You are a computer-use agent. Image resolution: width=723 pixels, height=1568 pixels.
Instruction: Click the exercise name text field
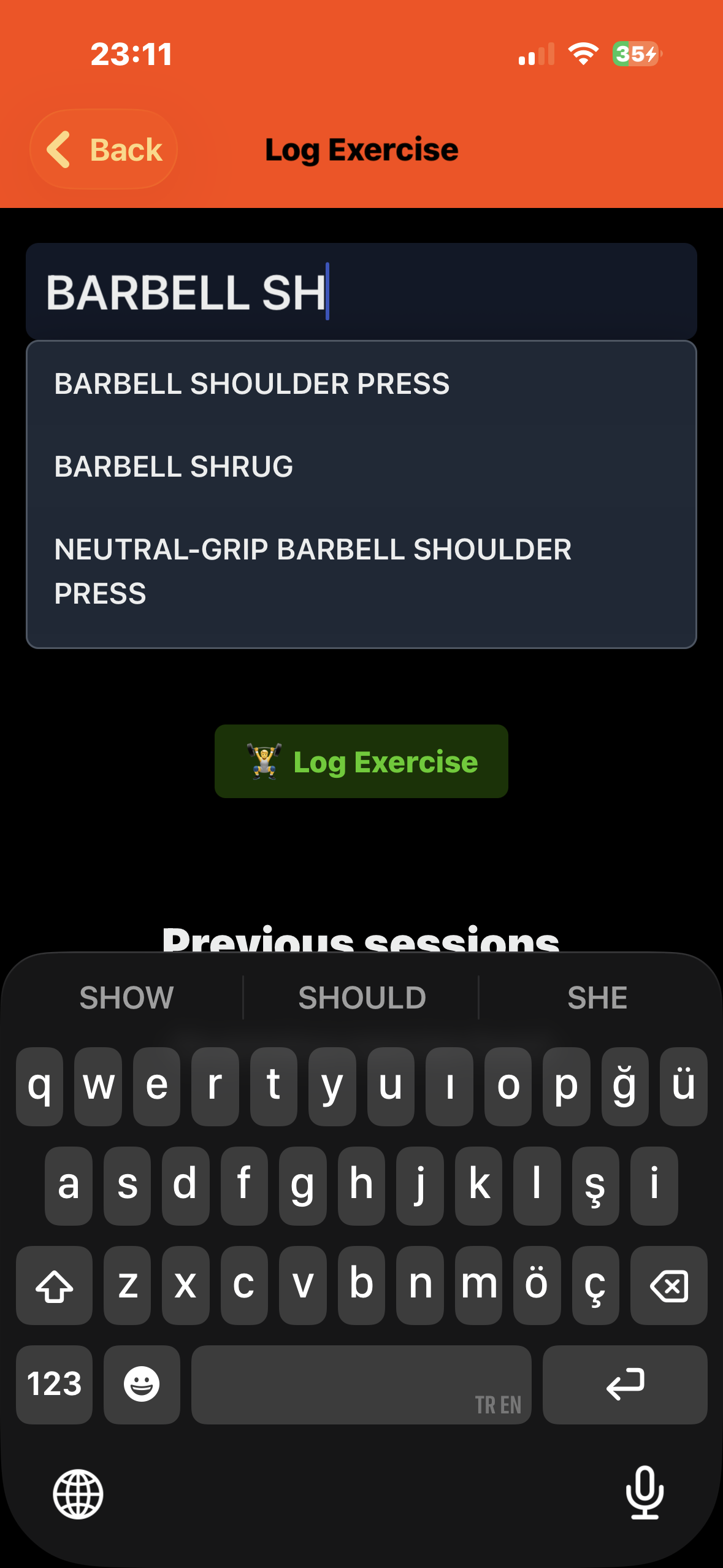361,291
